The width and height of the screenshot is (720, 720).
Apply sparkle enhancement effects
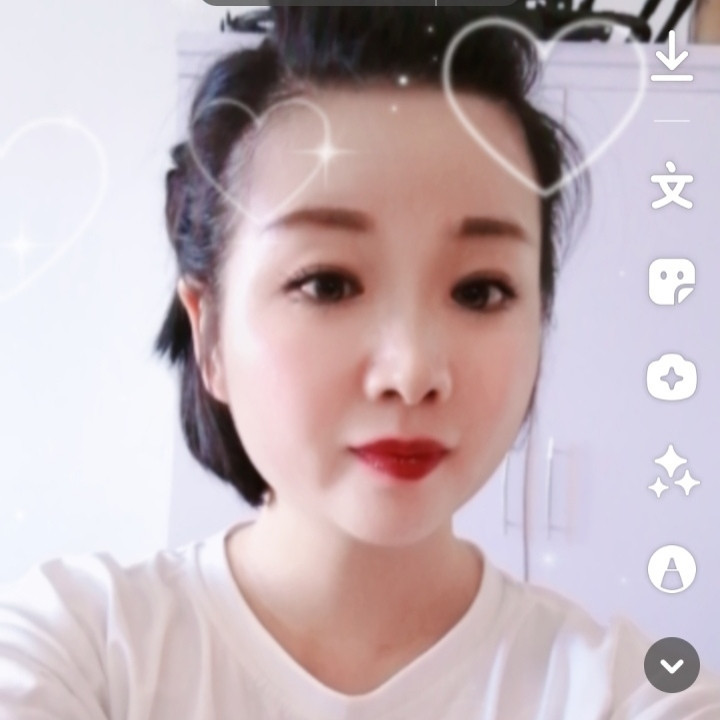[672, 472]
